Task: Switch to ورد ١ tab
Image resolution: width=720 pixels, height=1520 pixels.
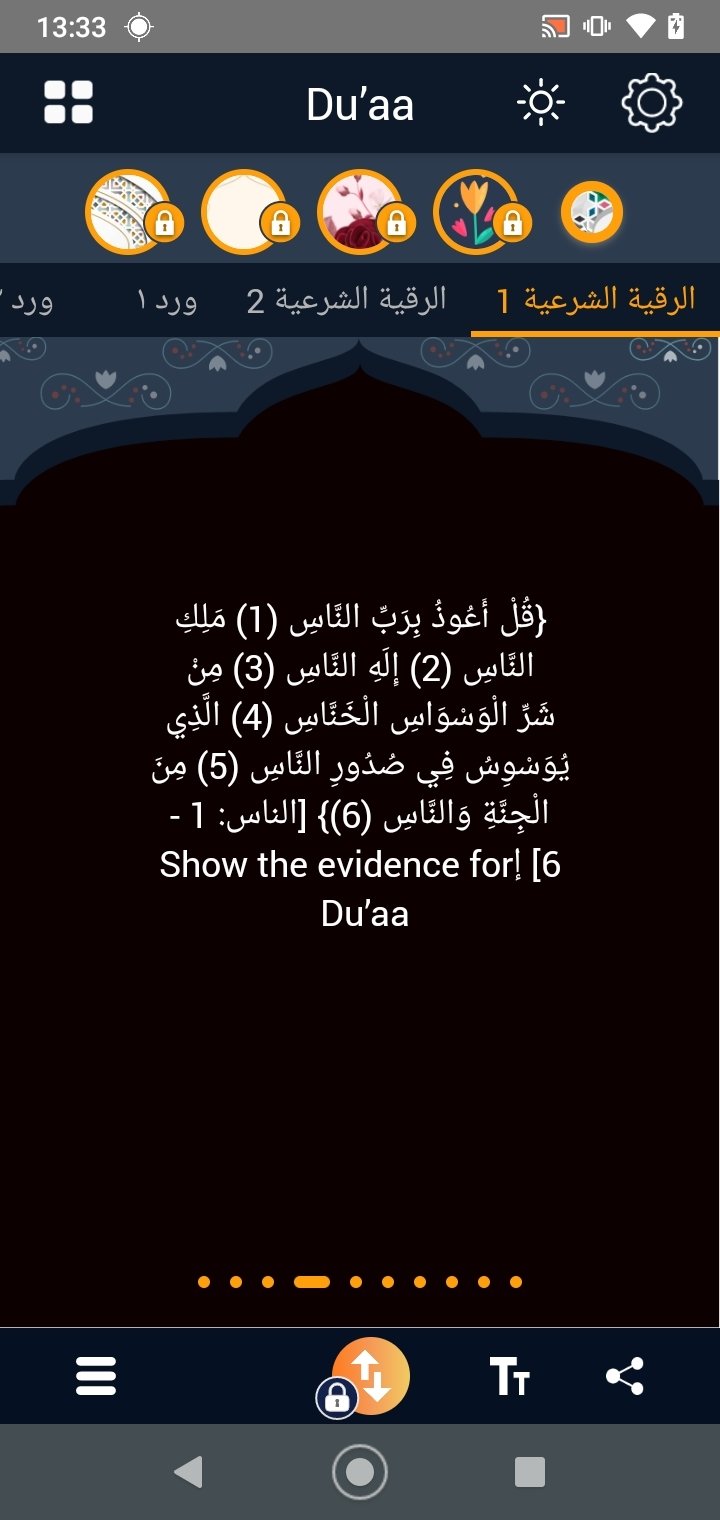Action: click(x=167, y=299)
